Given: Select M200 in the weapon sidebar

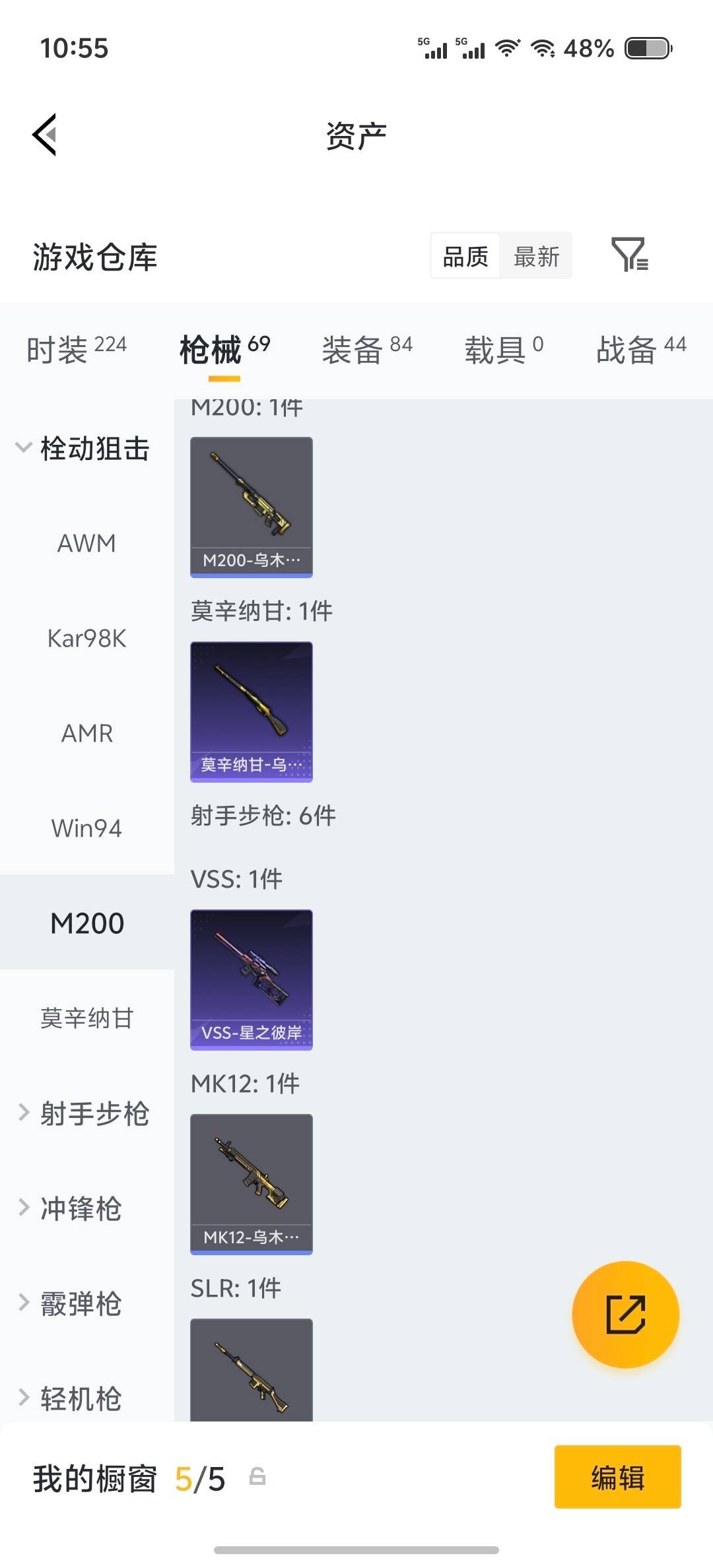Looking at the screenshot, I should (x=86, y=923).
